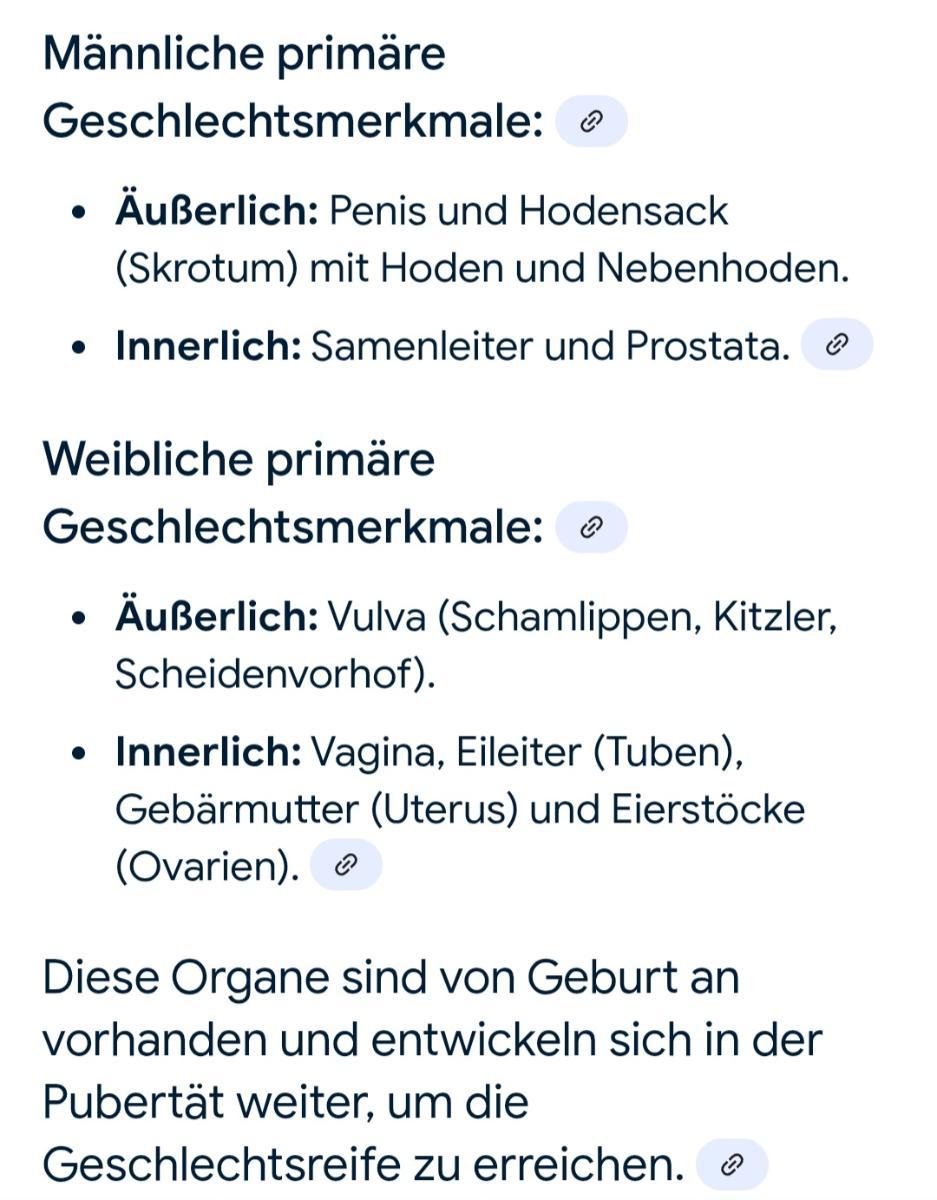937x1200 pixels.
Task: Open source link after Samenleiter und Prostata
Action: pyautogui.click(x=837, y=346)
